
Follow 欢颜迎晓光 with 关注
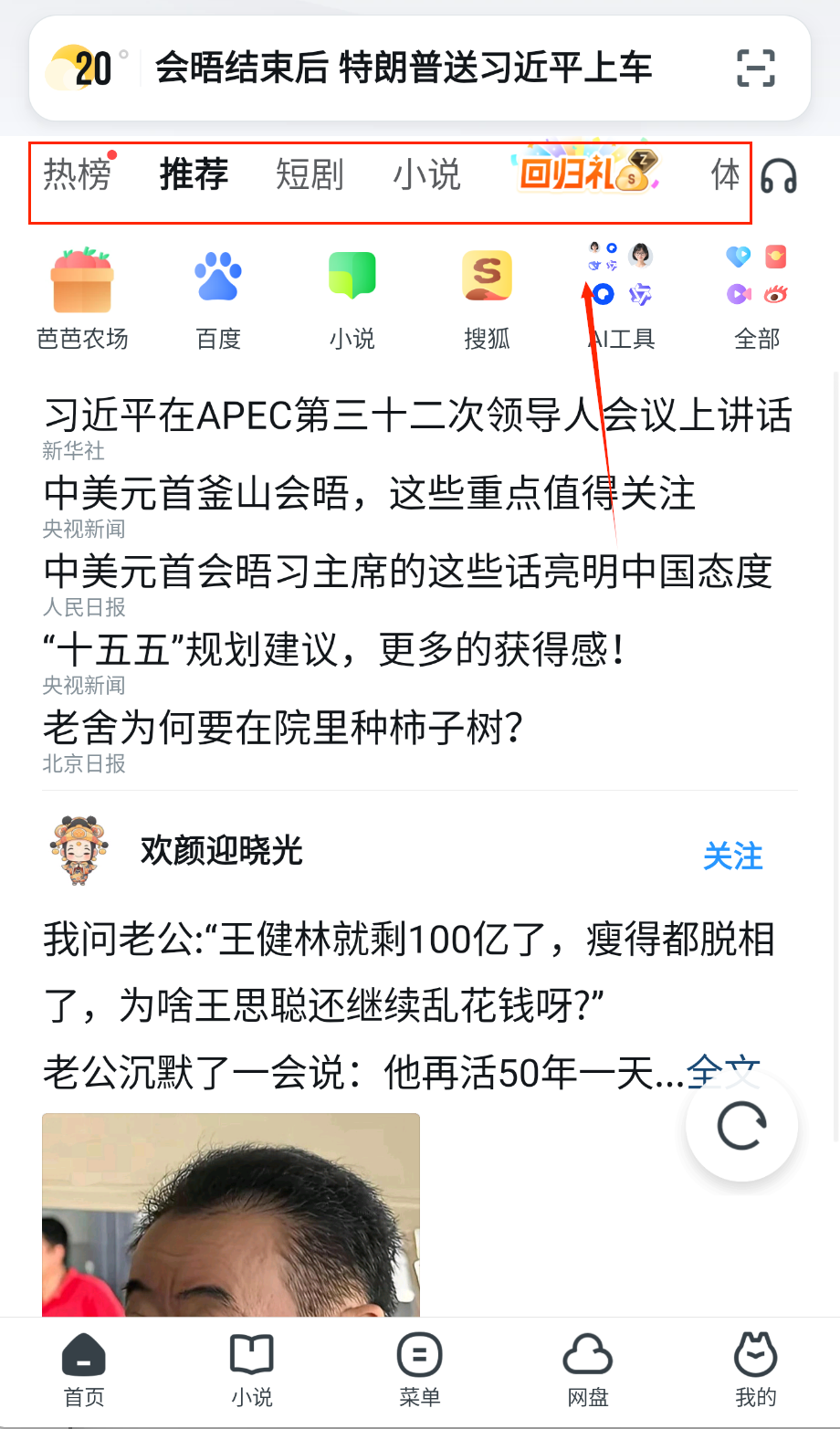pos(732,856)
